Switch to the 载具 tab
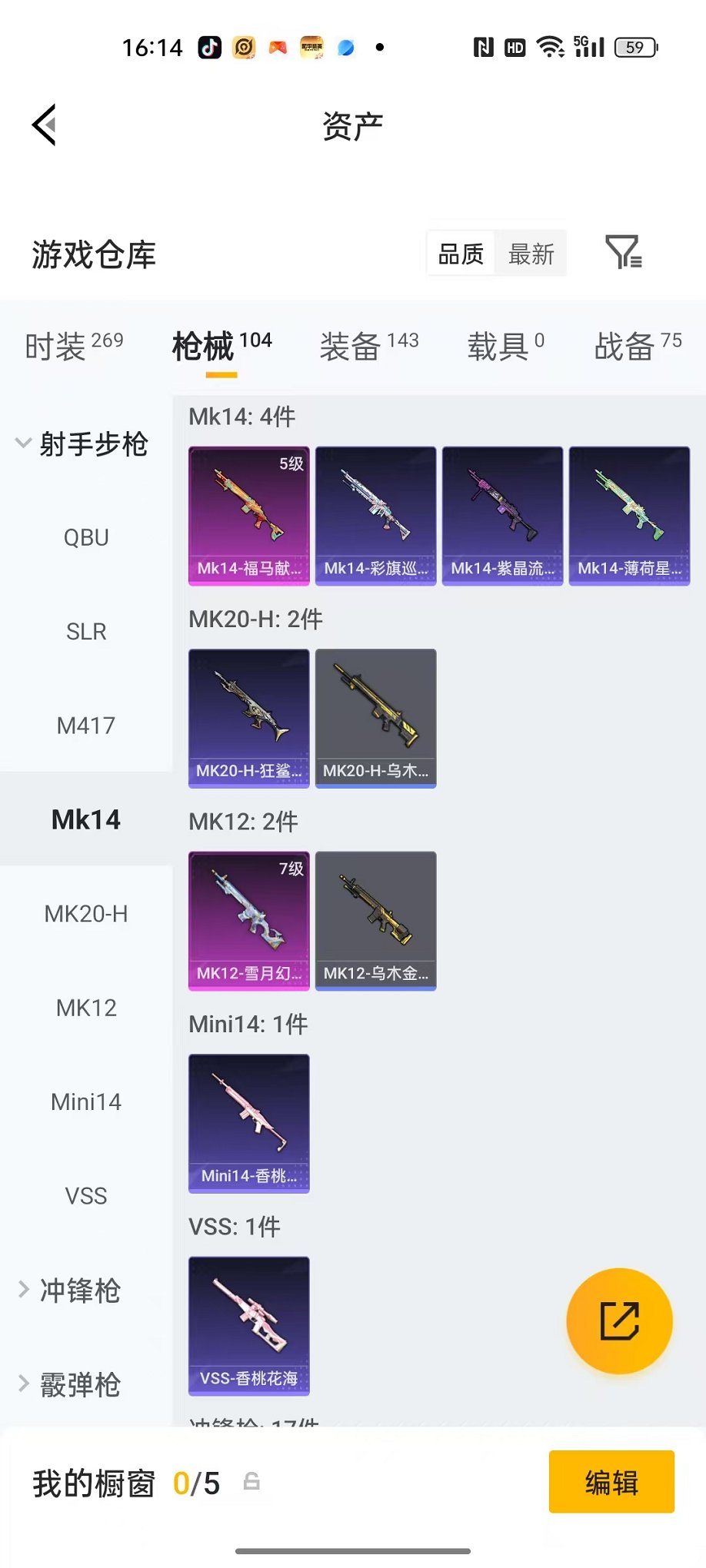The image size is (706, 1568). 506,346
